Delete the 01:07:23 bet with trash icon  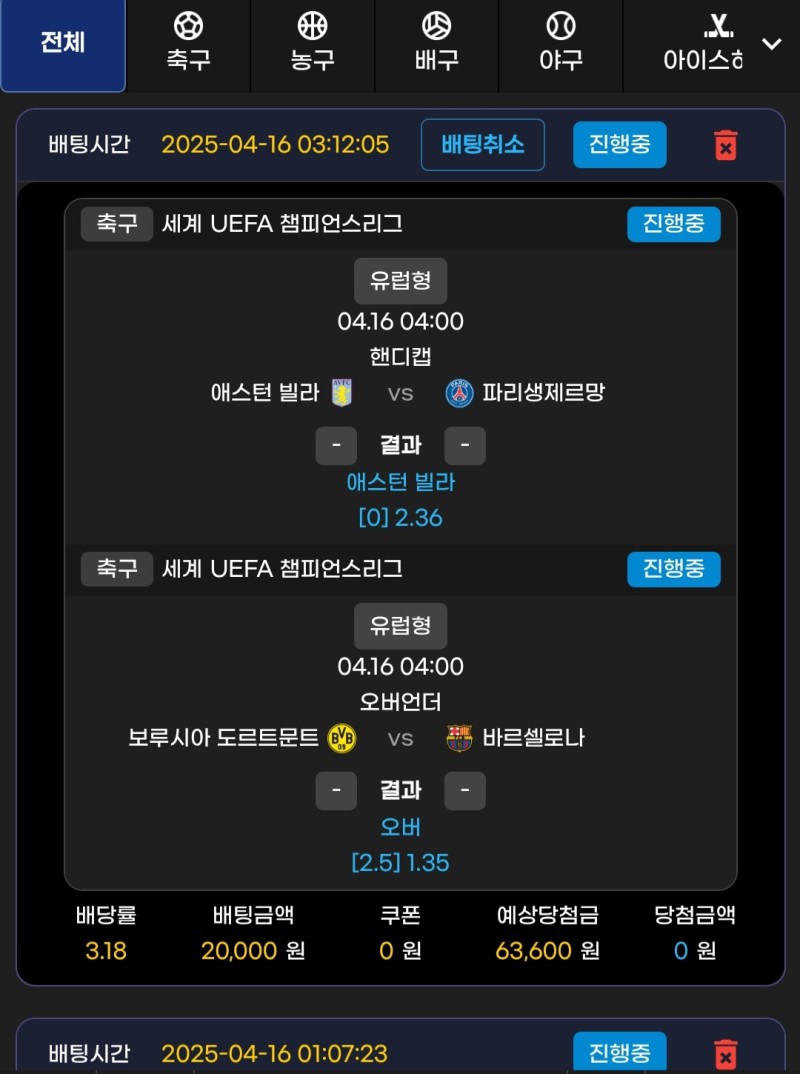(x=726, y=1054)
